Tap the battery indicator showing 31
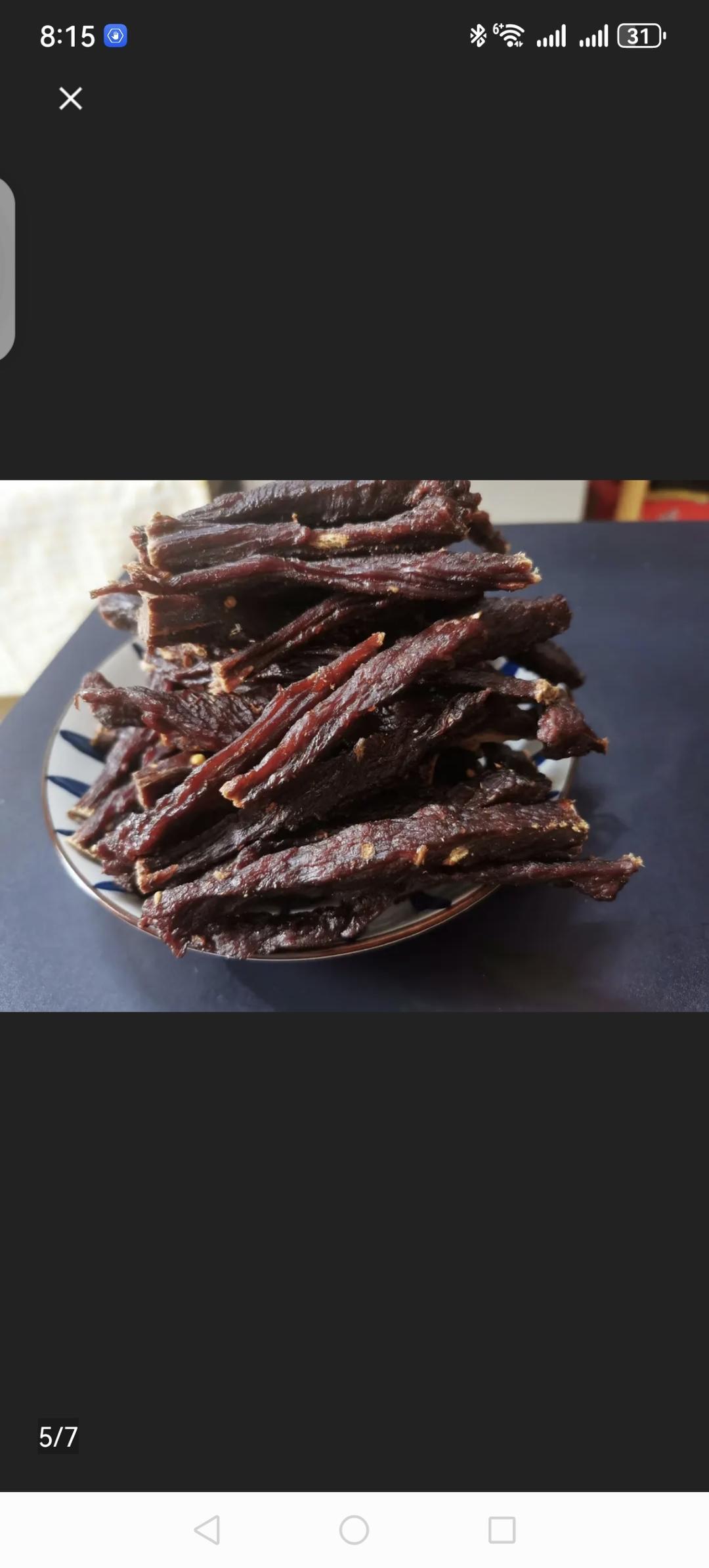Screen dimensions: 709x1568 pos(640,36)
